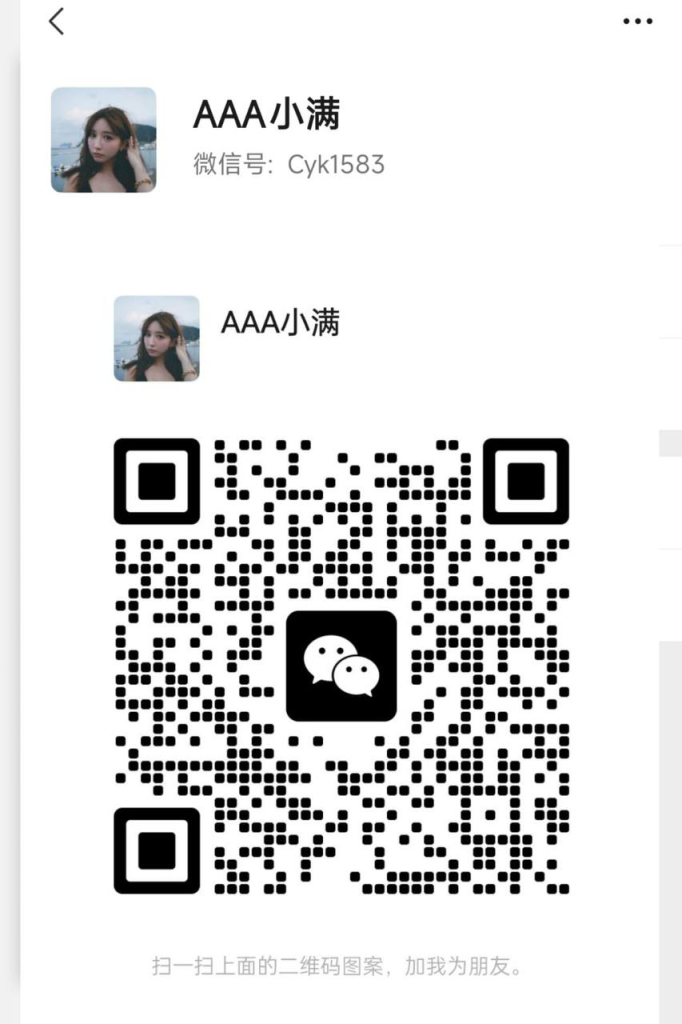Go back using the top-left arrow

coord(56,21)
